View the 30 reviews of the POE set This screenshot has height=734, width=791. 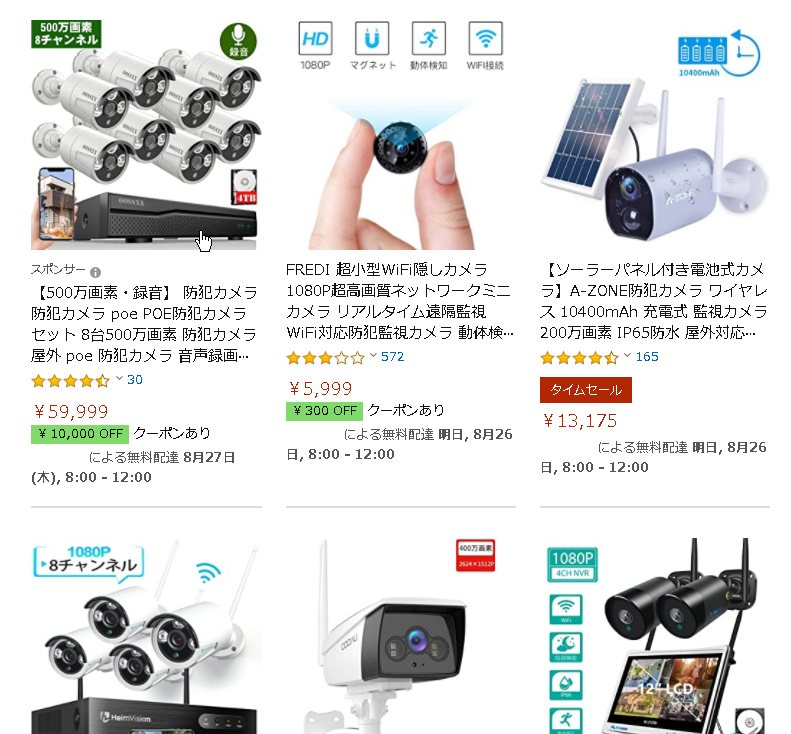pyautogui.click(x=135, y=380)
